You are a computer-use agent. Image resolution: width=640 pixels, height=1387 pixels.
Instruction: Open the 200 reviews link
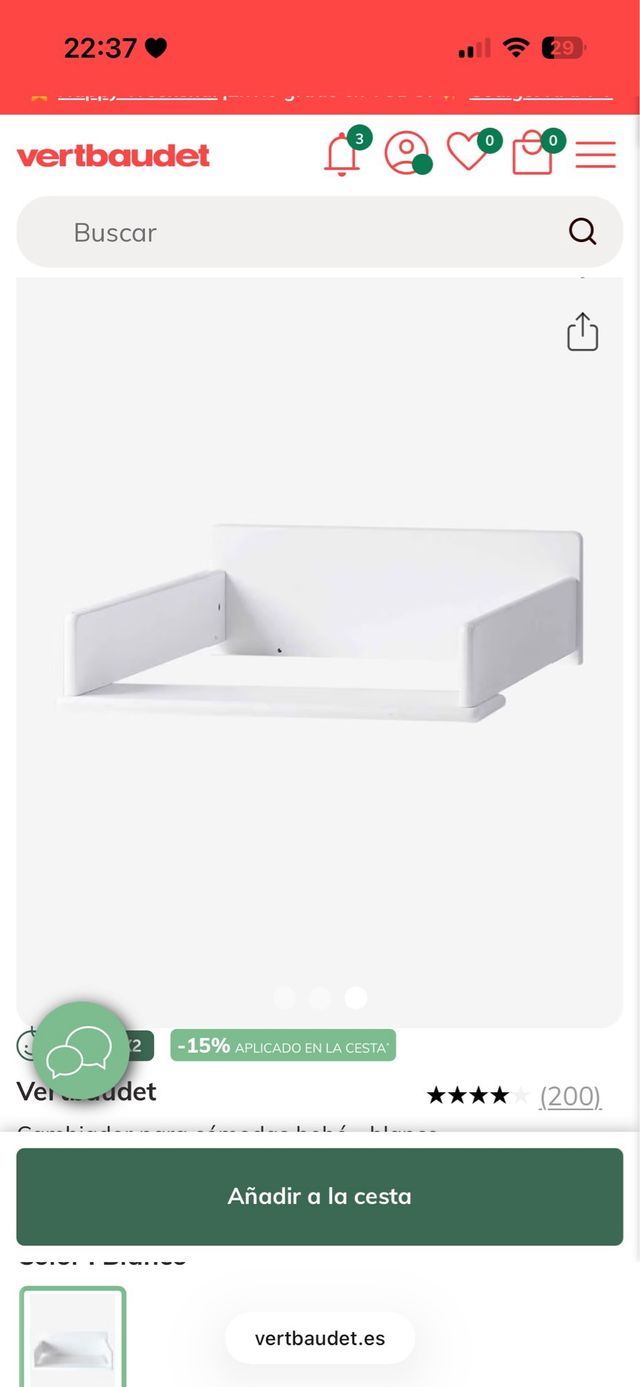[570, 1096]
